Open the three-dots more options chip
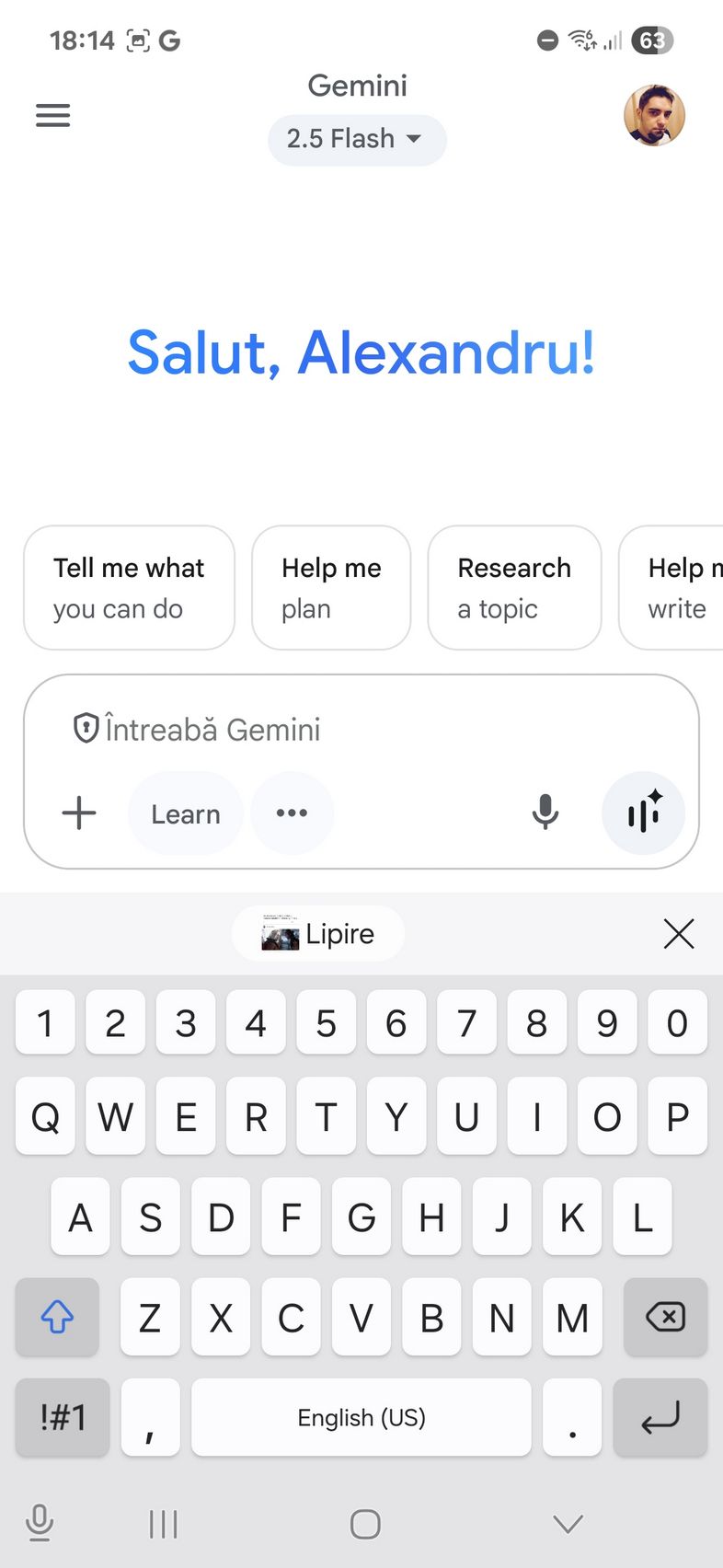 click(x=292, y=813)
